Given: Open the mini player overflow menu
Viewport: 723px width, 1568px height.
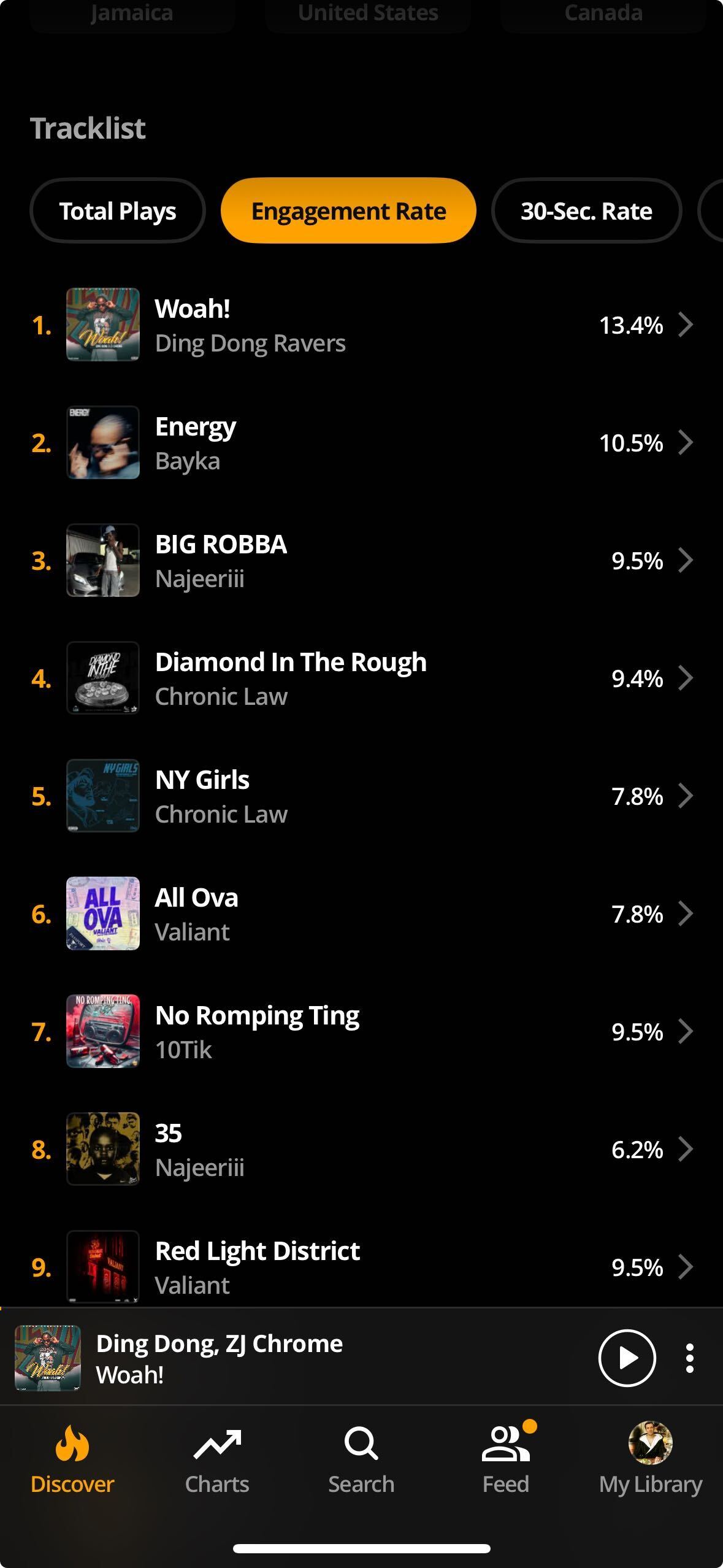Looking at the screenshot, I should (690, 1358).
